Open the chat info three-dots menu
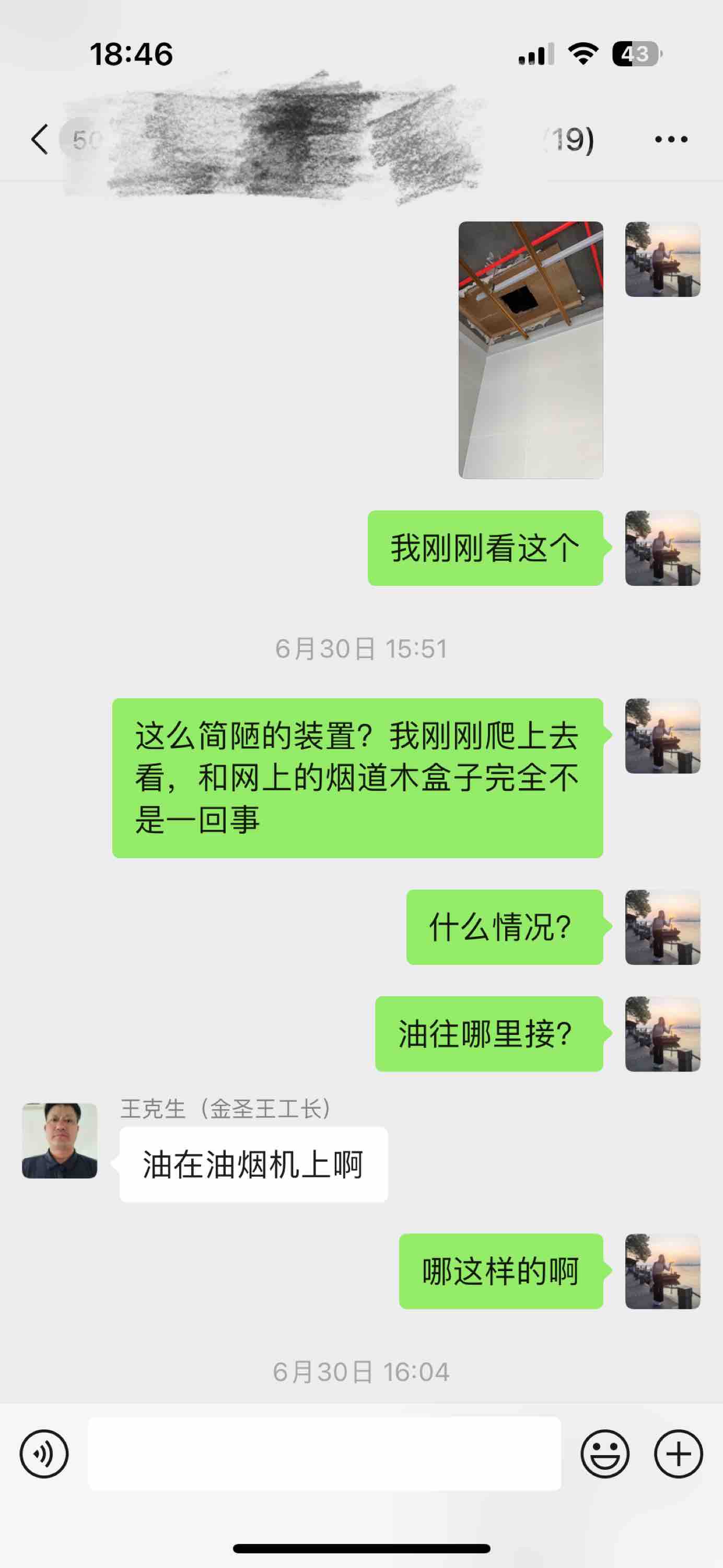The height and width of the screenshot is (1568, 723). pyautogui.click(x=671, y=140)
